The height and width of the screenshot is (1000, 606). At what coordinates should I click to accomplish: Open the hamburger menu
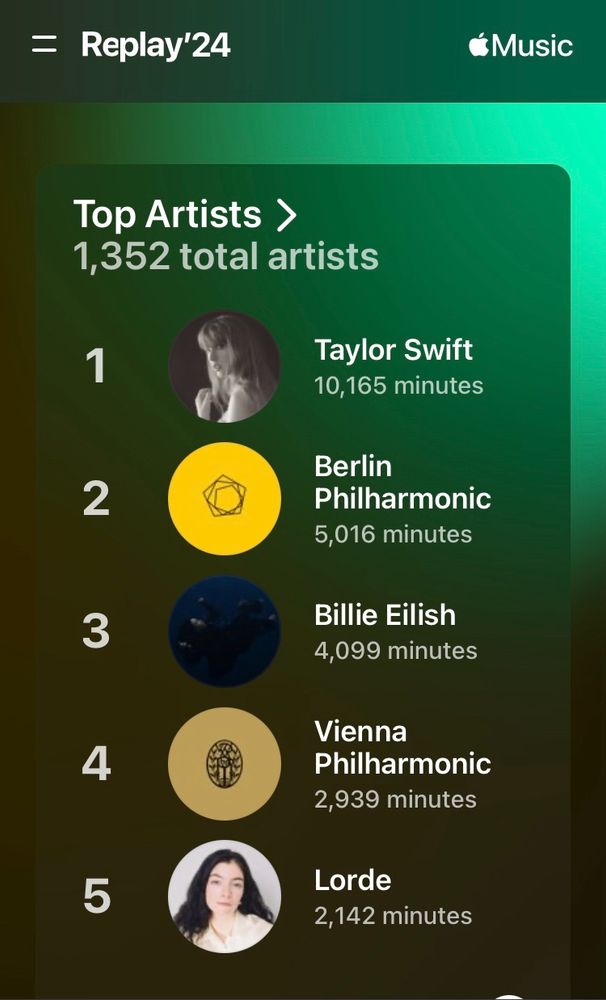point(44,45)
